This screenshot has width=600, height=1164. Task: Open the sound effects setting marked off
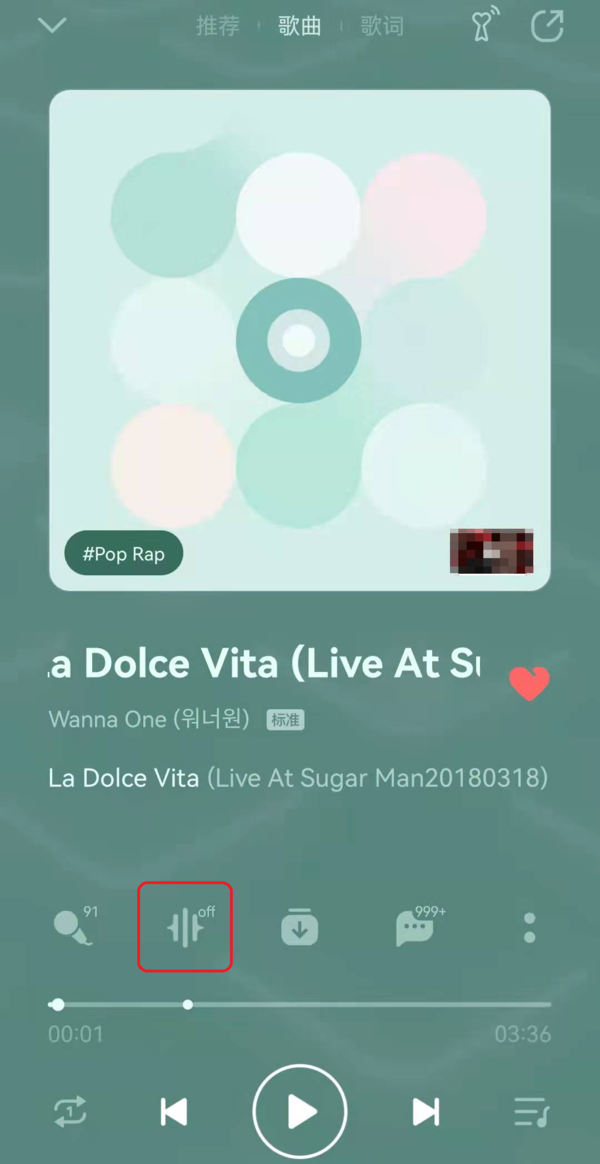(x=186, y=928)
